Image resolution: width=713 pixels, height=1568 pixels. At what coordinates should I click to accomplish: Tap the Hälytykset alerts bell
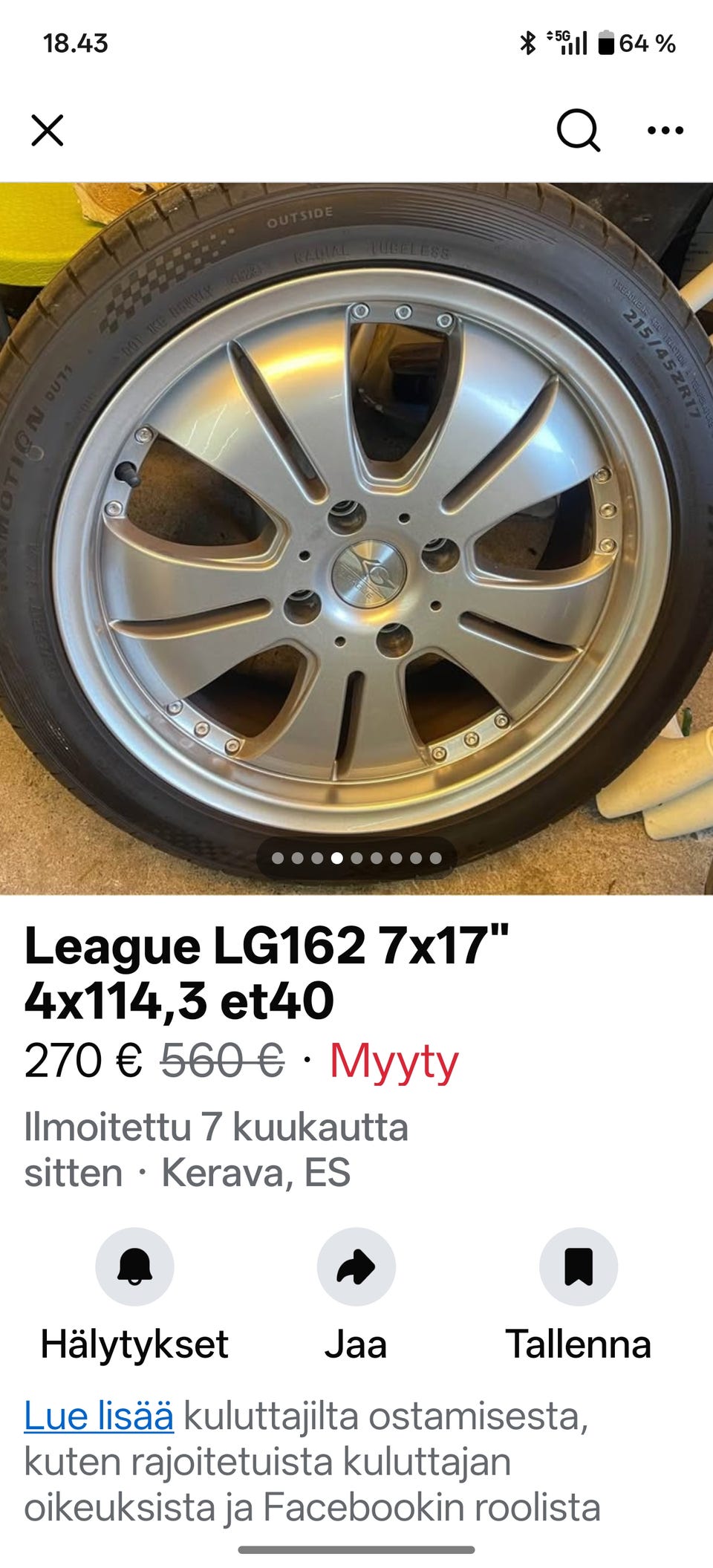134,1266
